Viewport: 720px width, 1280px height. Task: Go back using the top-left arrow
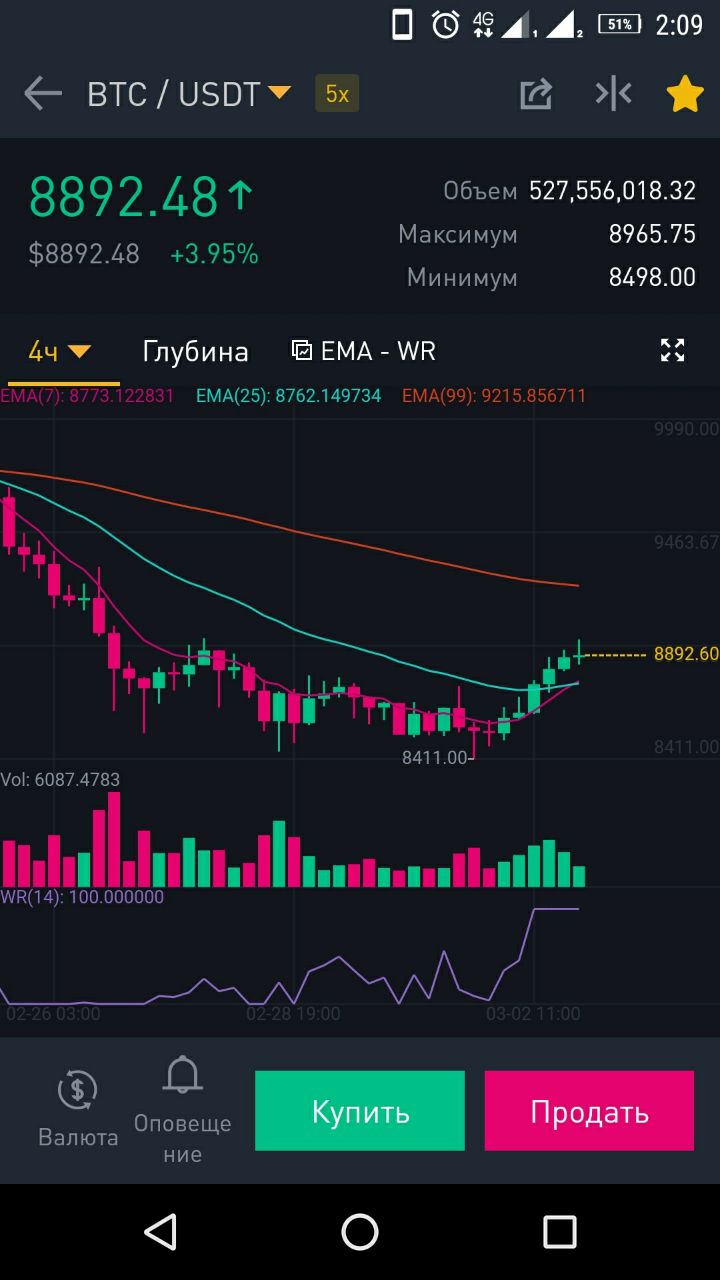[x=43, y=94]
